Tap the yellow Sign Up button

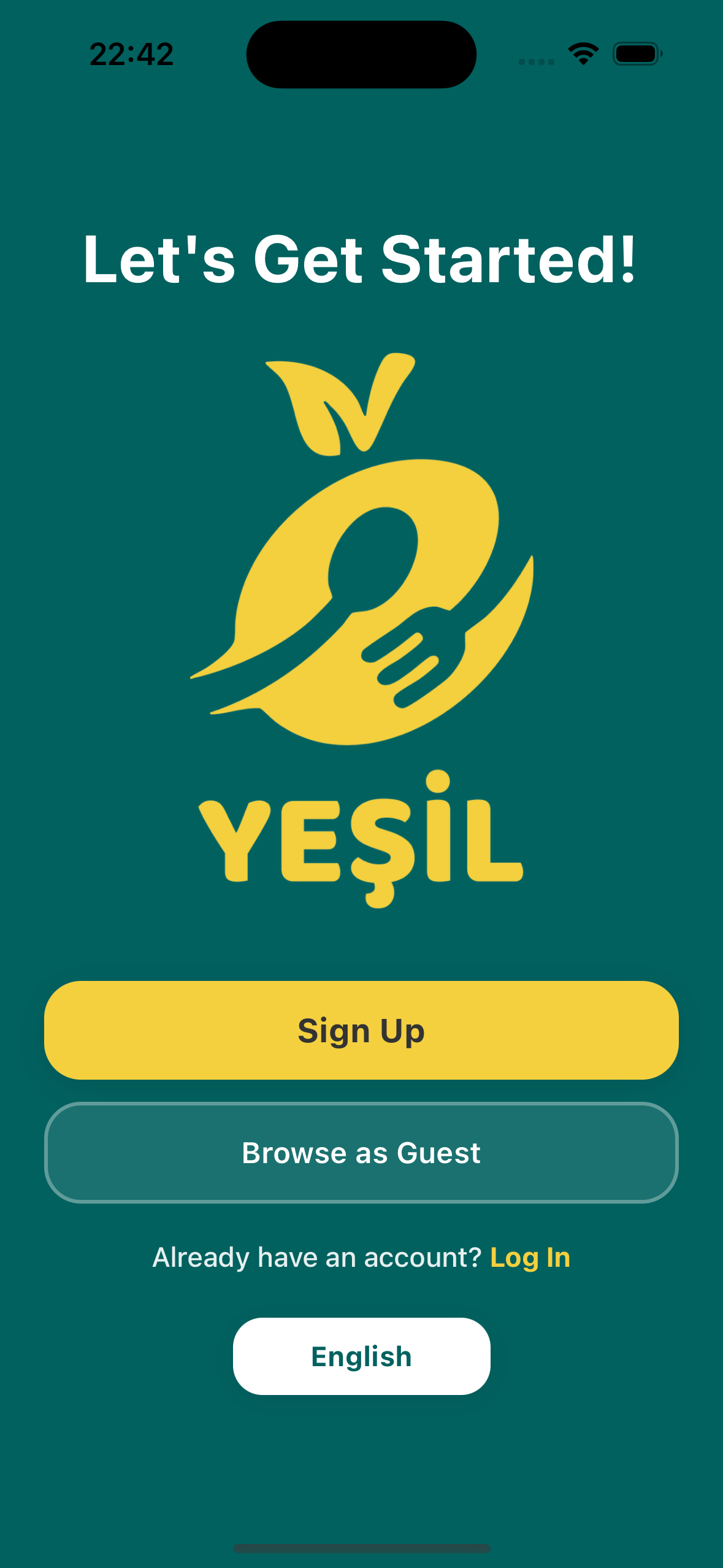tap(361, 1030)
